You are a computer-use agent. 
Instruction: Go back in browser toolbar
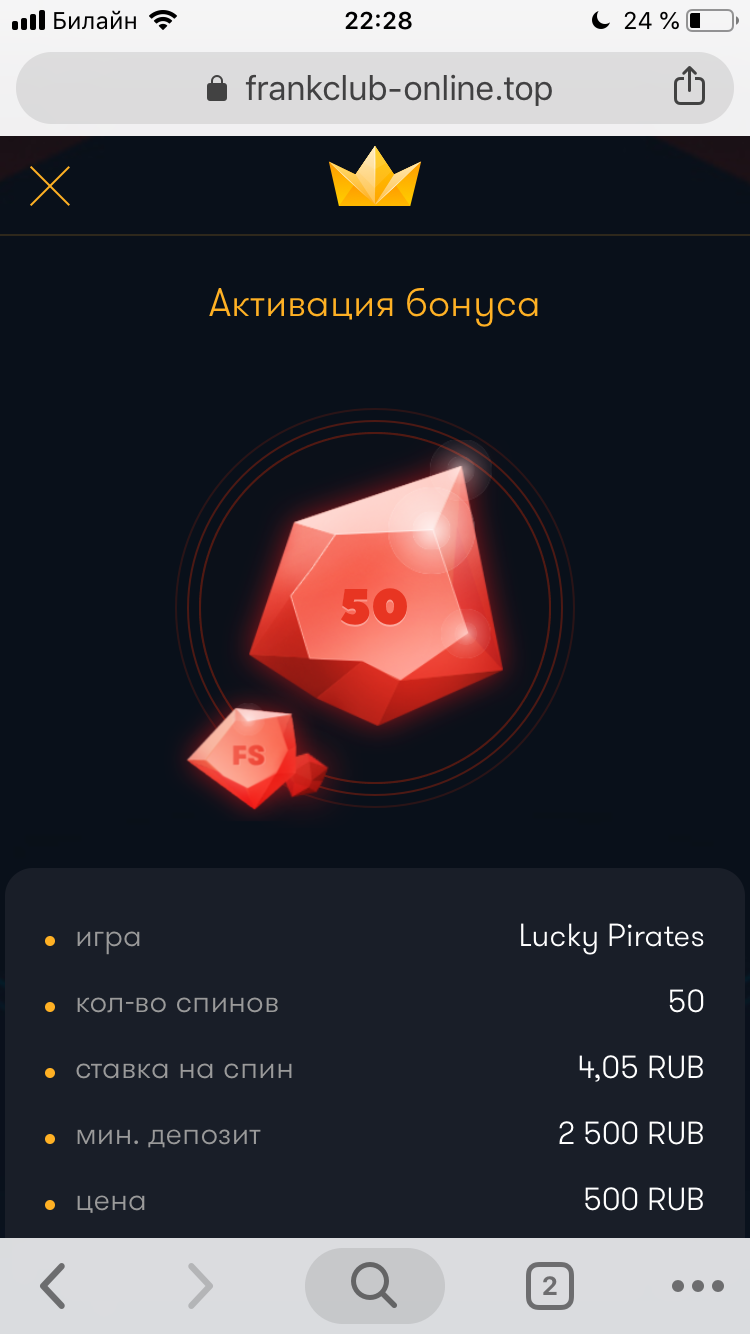click(x=53, y=1286)
